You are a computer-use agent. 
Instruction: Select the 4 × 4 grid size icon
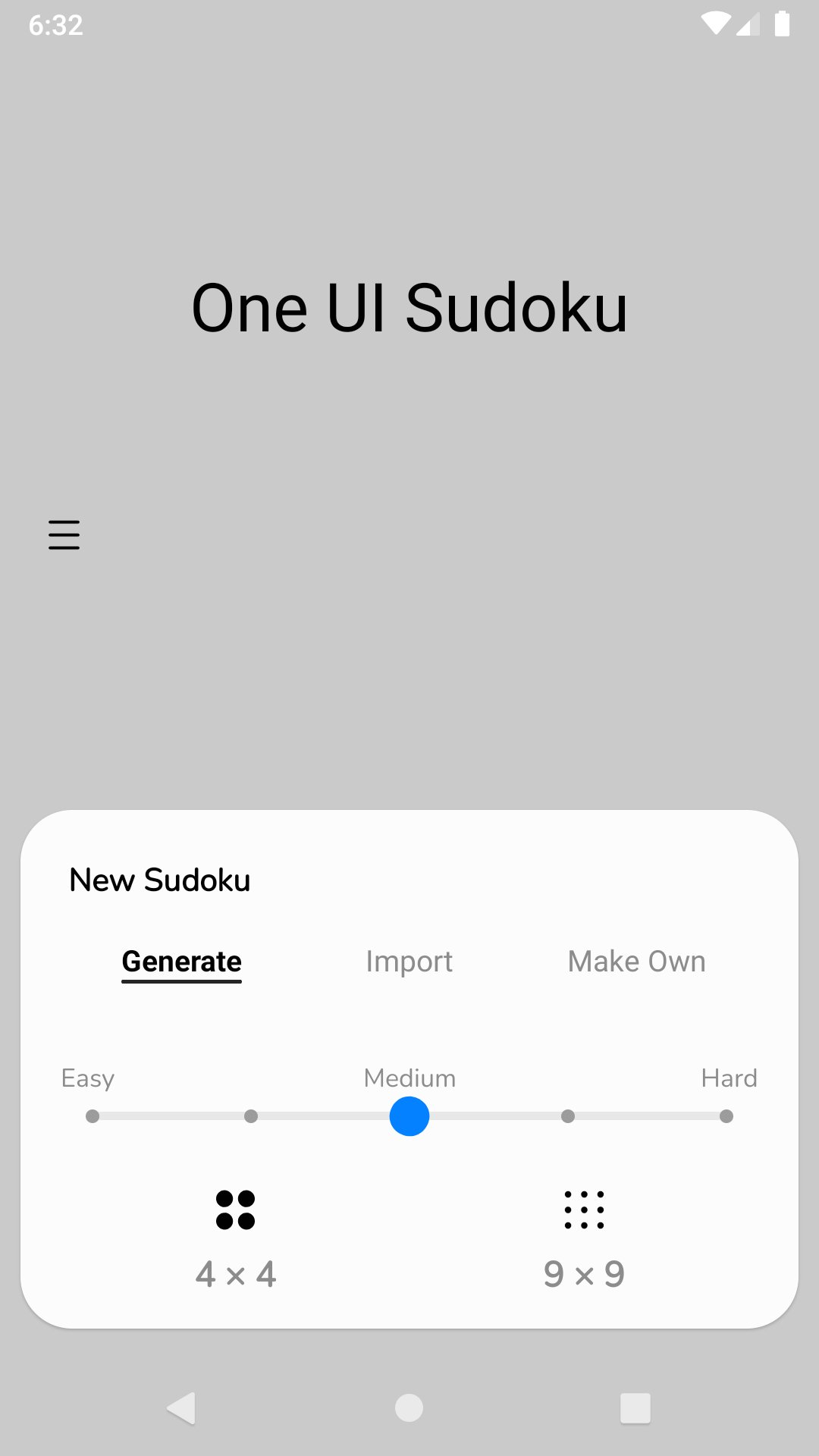tap(234, 1211)
